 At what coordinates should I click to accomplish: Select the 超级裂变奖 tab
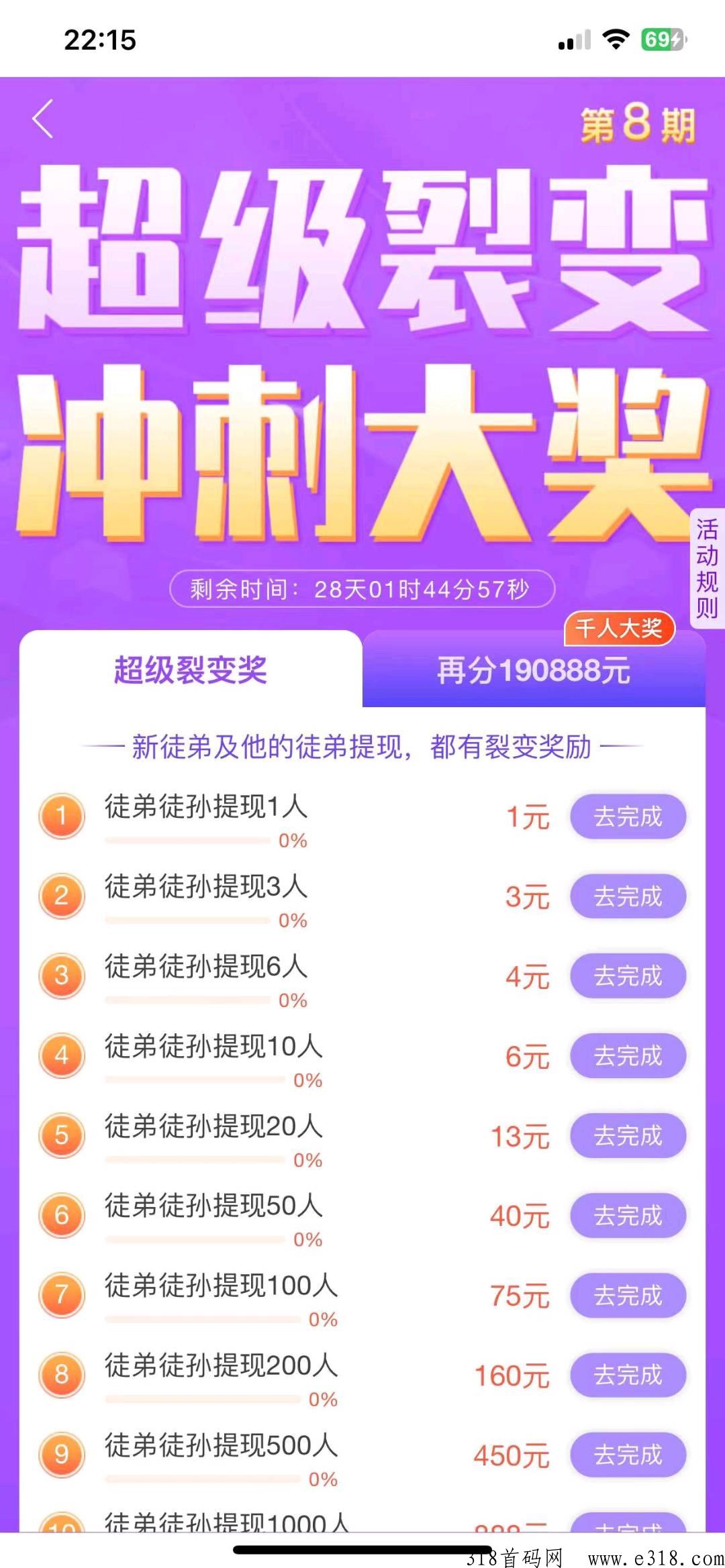(x=191, y=670)
